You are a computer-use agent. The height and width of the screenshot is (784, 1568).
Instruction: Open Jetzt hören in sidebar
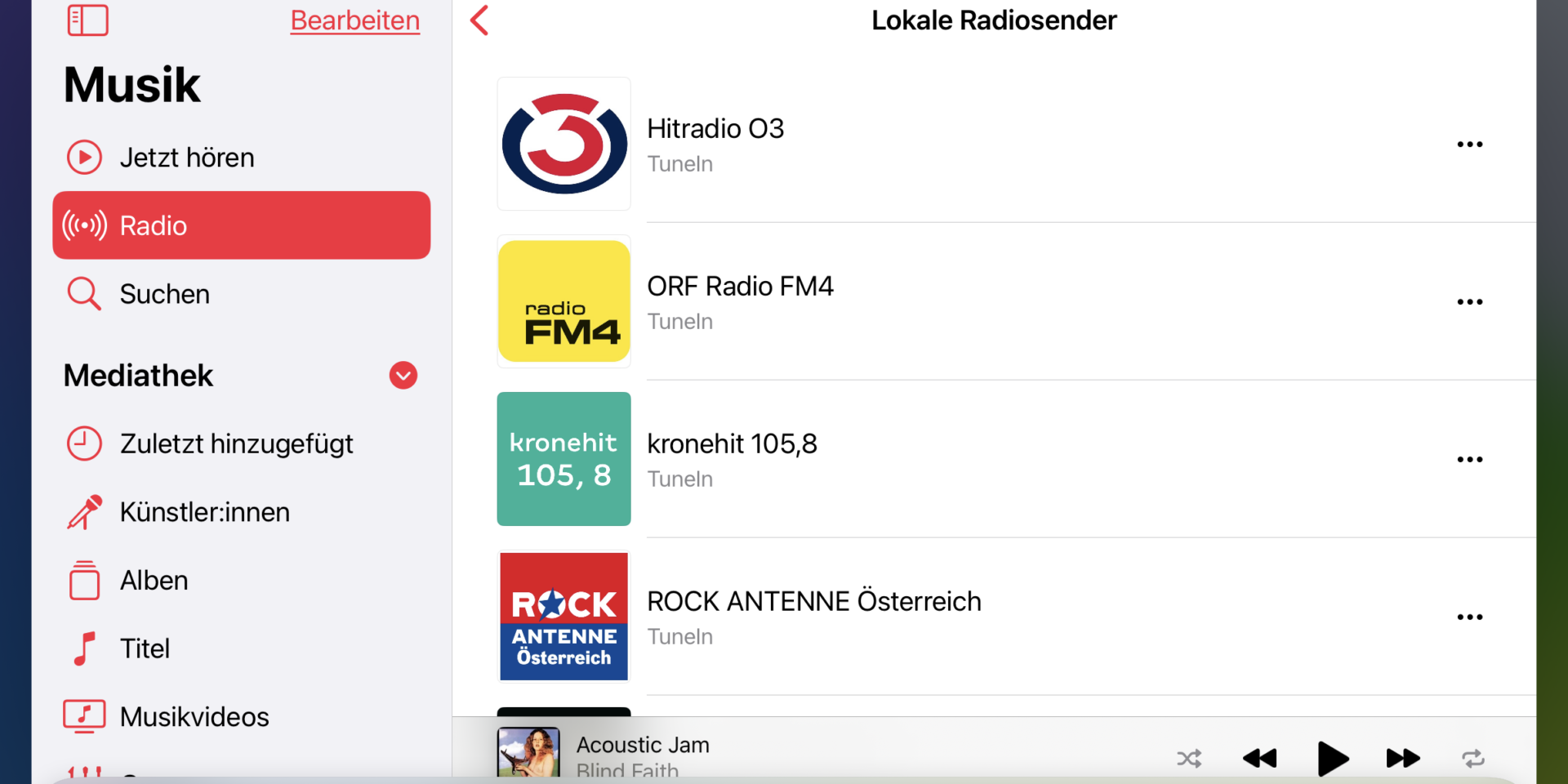point(186,158)
